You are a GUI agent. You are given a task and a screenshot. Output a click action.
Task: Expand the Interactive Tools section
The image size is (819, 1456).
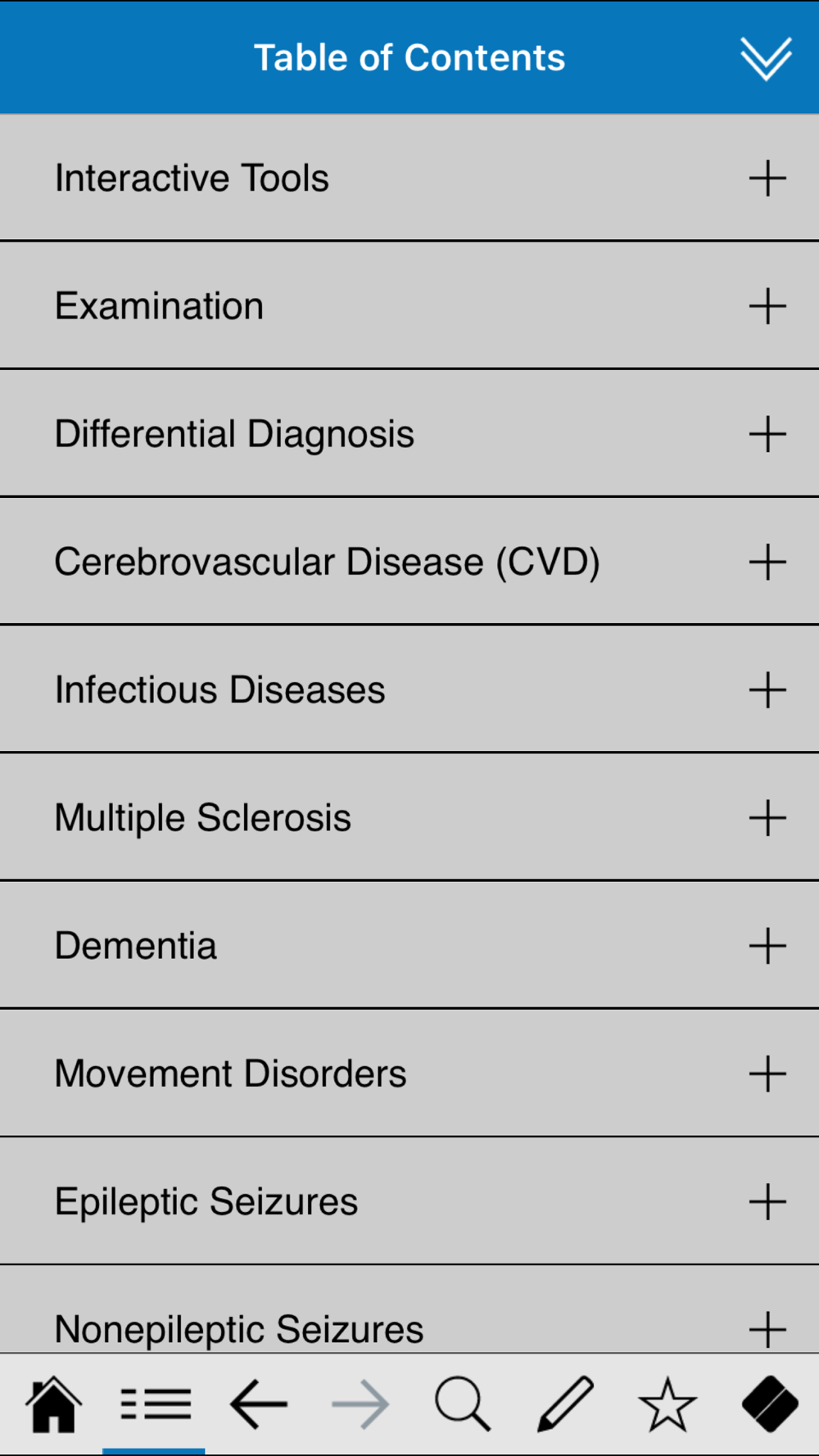[x=767, y=179]
